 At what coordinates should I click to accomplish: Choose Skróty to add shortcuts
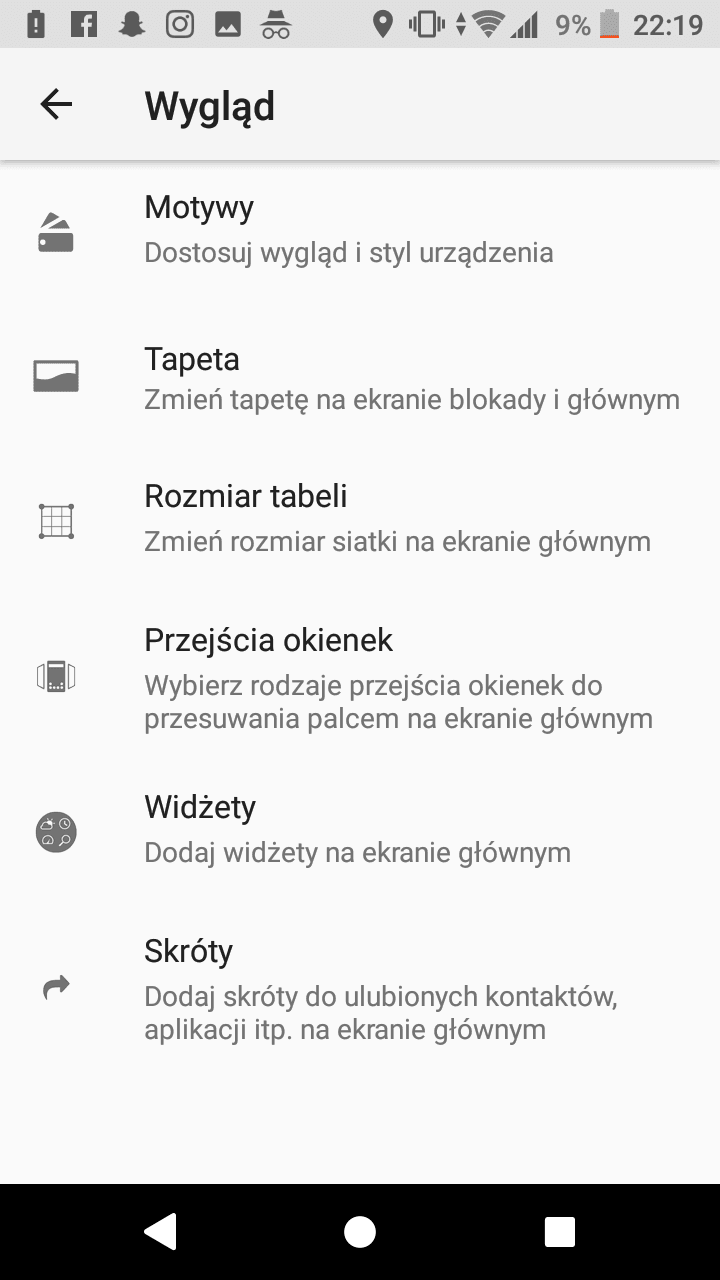360,988
